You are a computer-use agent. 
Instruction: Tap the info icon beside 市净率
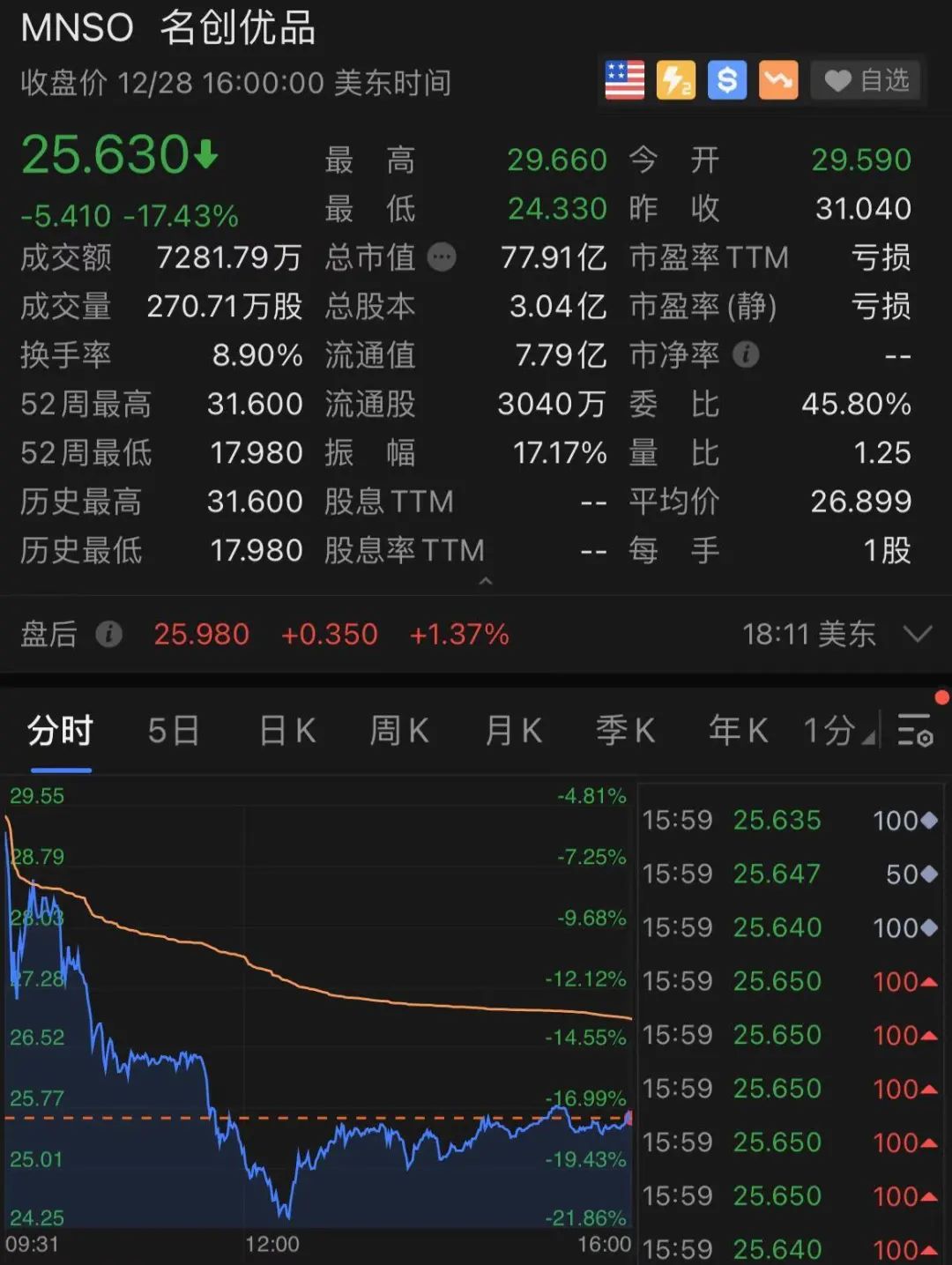(x=746, y=355)
